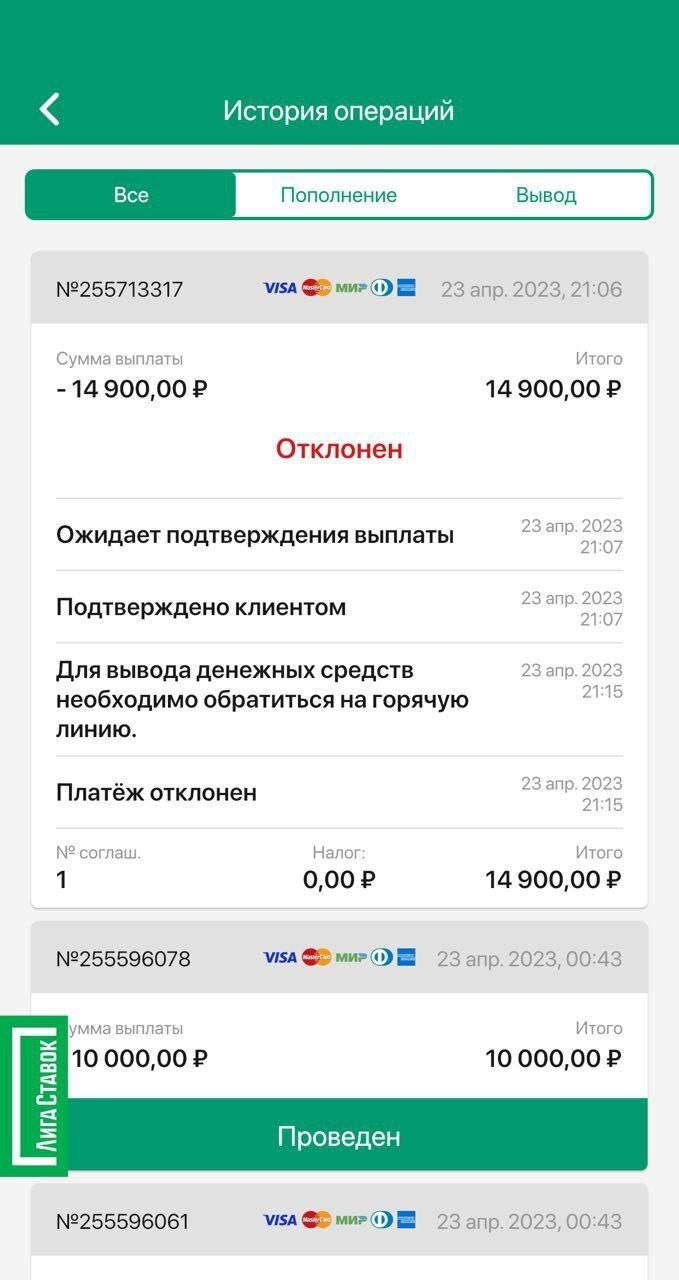The width and height of the screenshot is (679, 1280).
Task: Switch to the Пополнение tab
Action: (x=338, y=195)
